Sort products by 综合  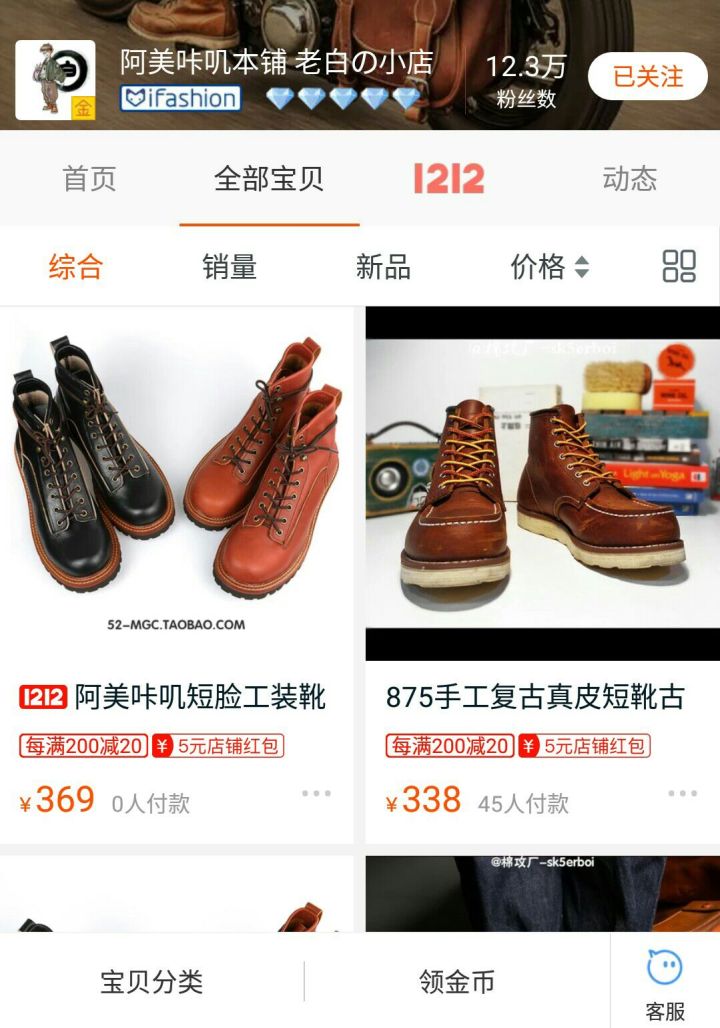[x=76, y=267]
